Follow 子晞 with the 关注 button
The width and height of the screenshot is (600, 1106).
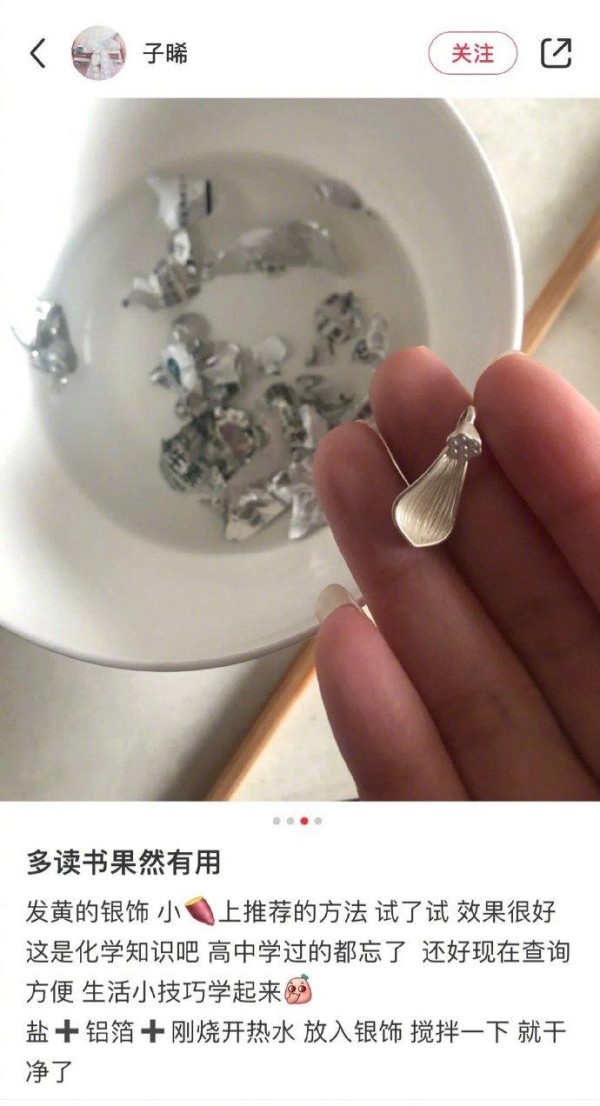tap(473, 53)
